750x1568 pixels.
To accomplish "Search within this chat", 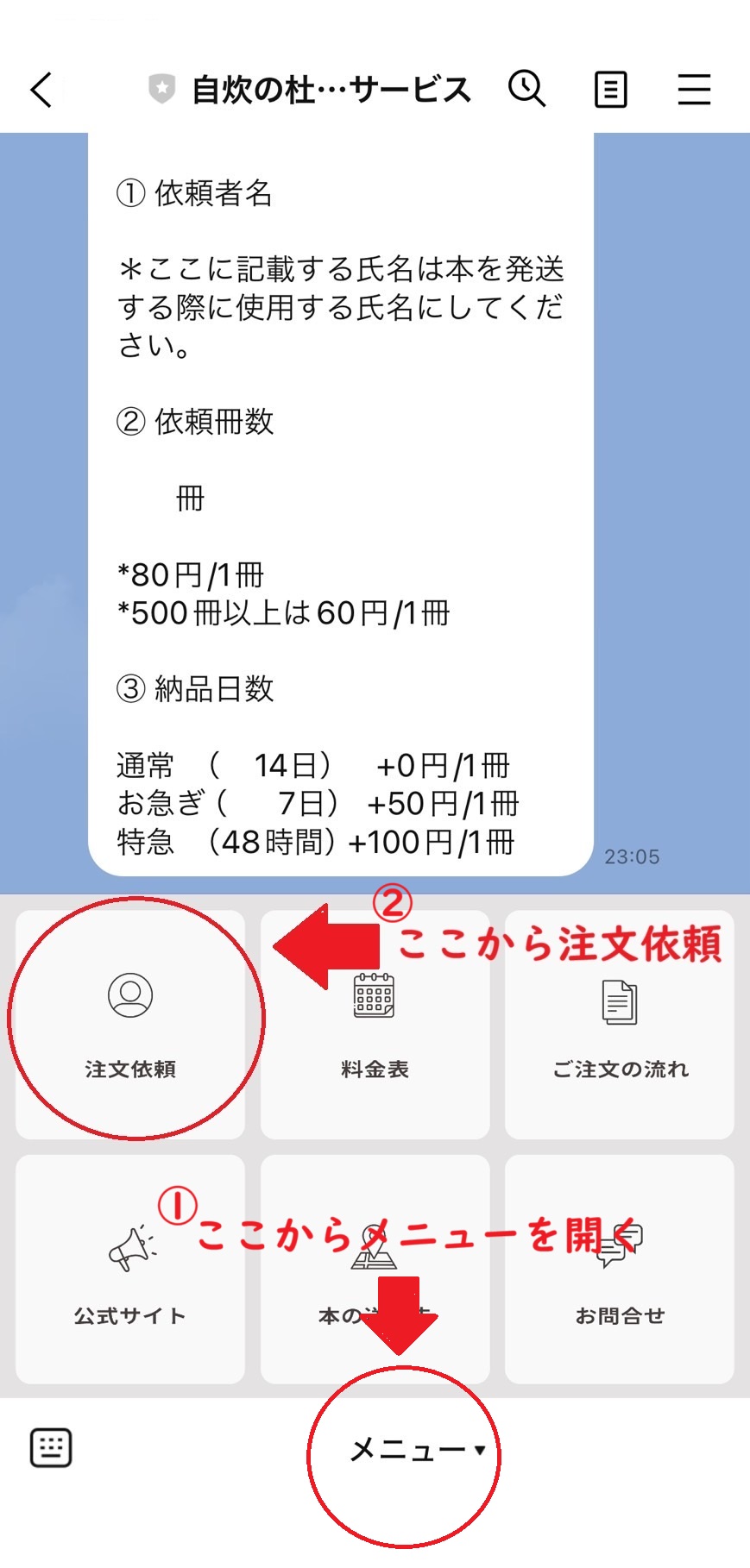I will (526, 89).
